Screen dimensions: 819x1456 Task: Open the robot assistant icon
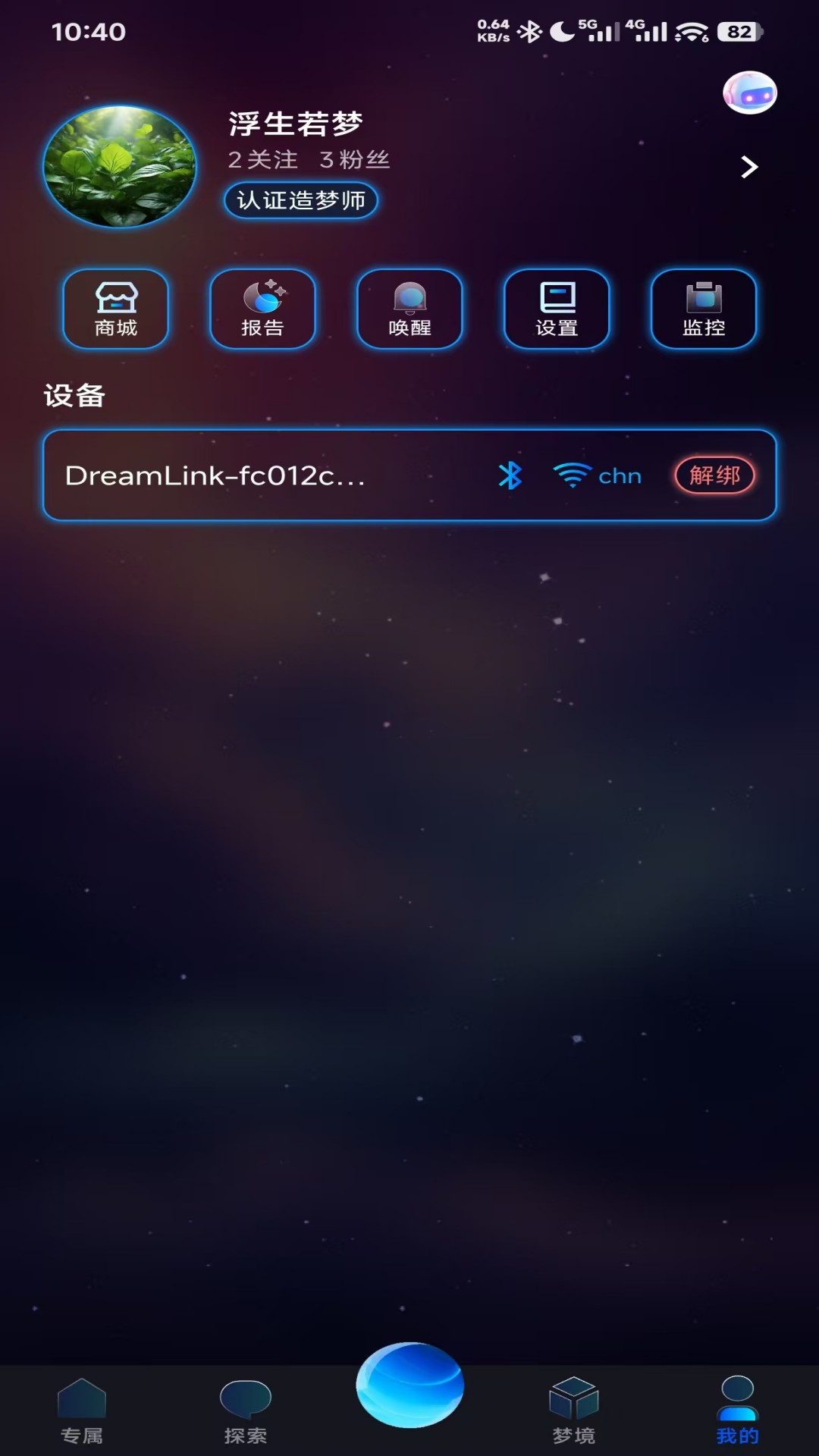[749, 93]
